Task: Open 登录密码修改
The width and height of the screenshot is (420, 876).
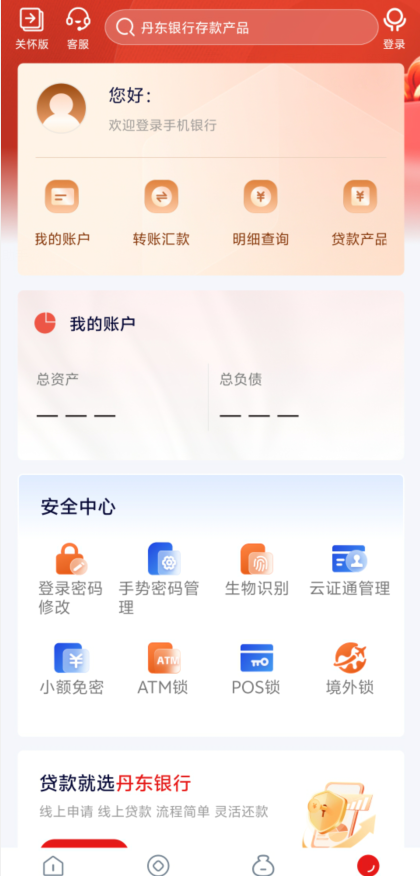Action: click(x=71, y=578)
